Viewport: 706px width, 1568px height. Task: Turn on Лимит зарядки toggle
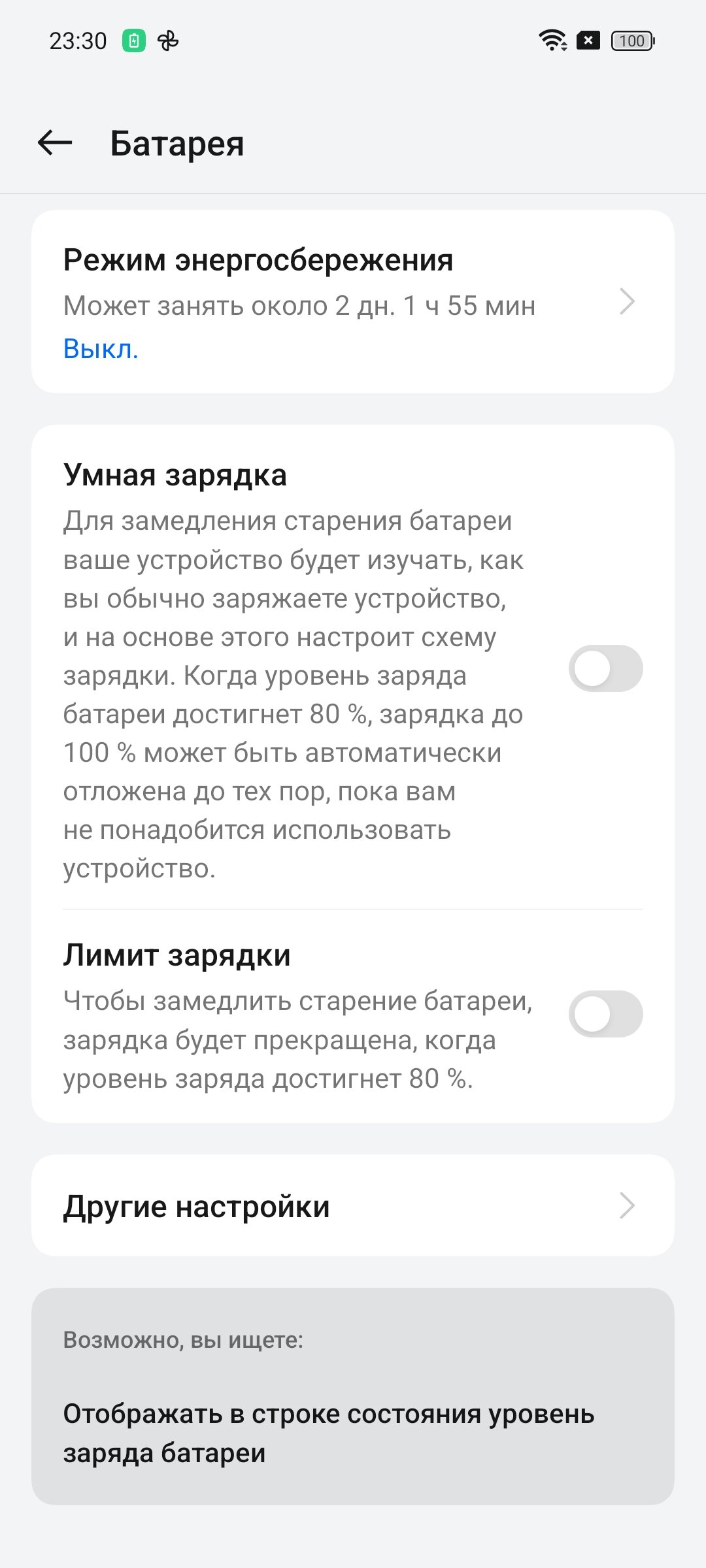(x=605, y=1014)
